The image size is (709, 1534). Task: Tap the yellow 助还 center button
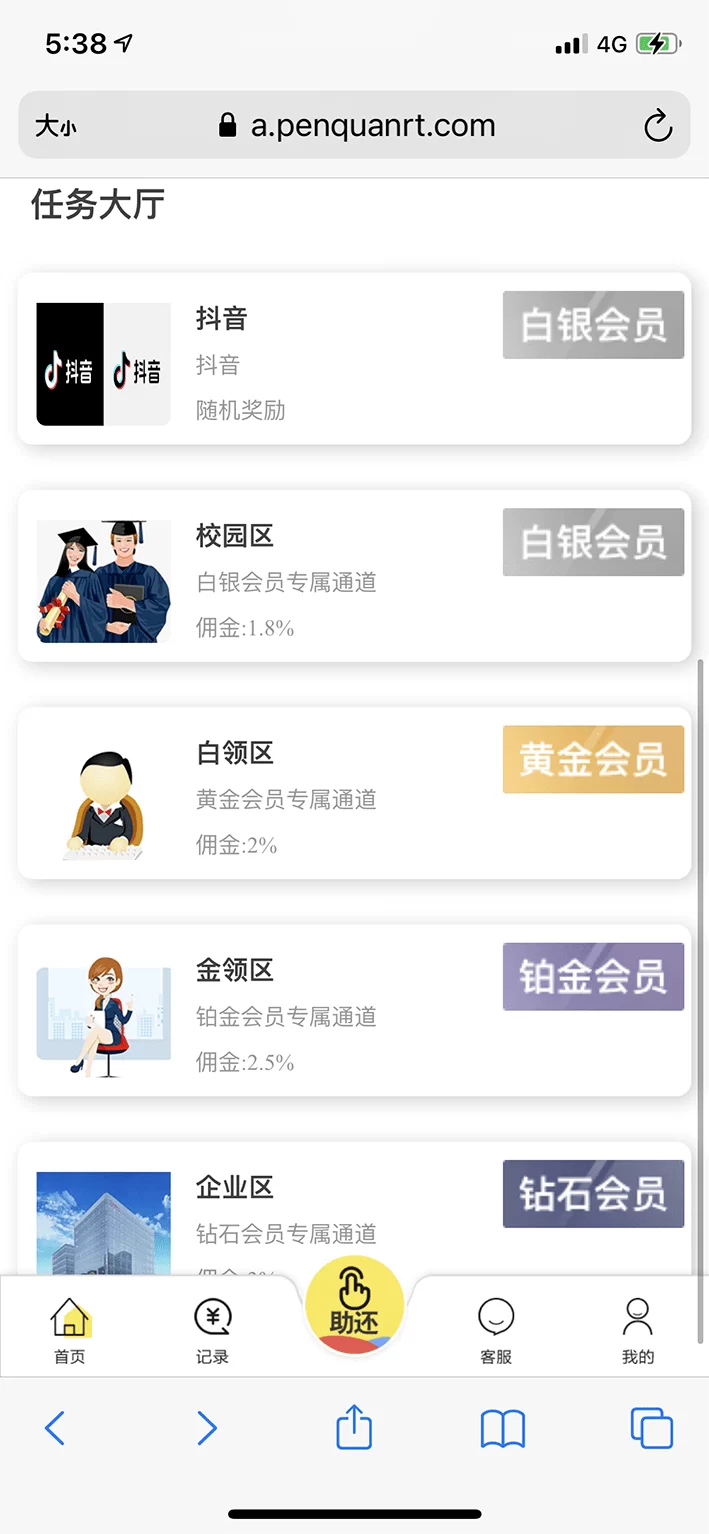[x=354, y=1305]
